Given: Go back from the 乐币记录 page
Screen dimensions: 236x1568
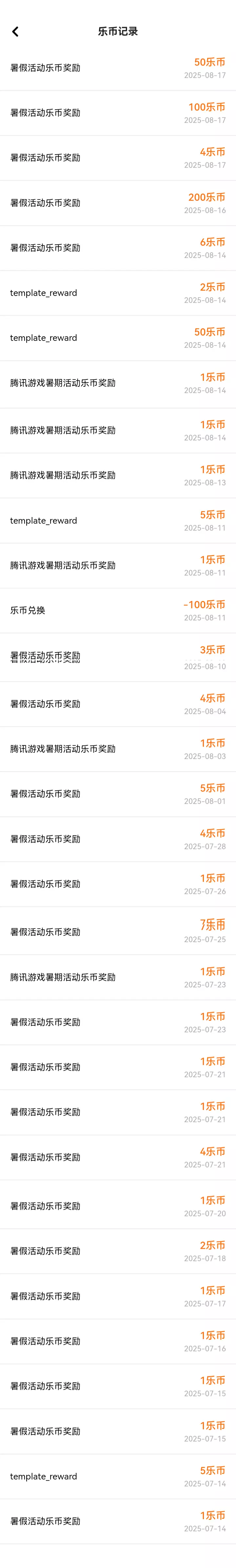Looking at the screenshot, I should tap(15, 31).
